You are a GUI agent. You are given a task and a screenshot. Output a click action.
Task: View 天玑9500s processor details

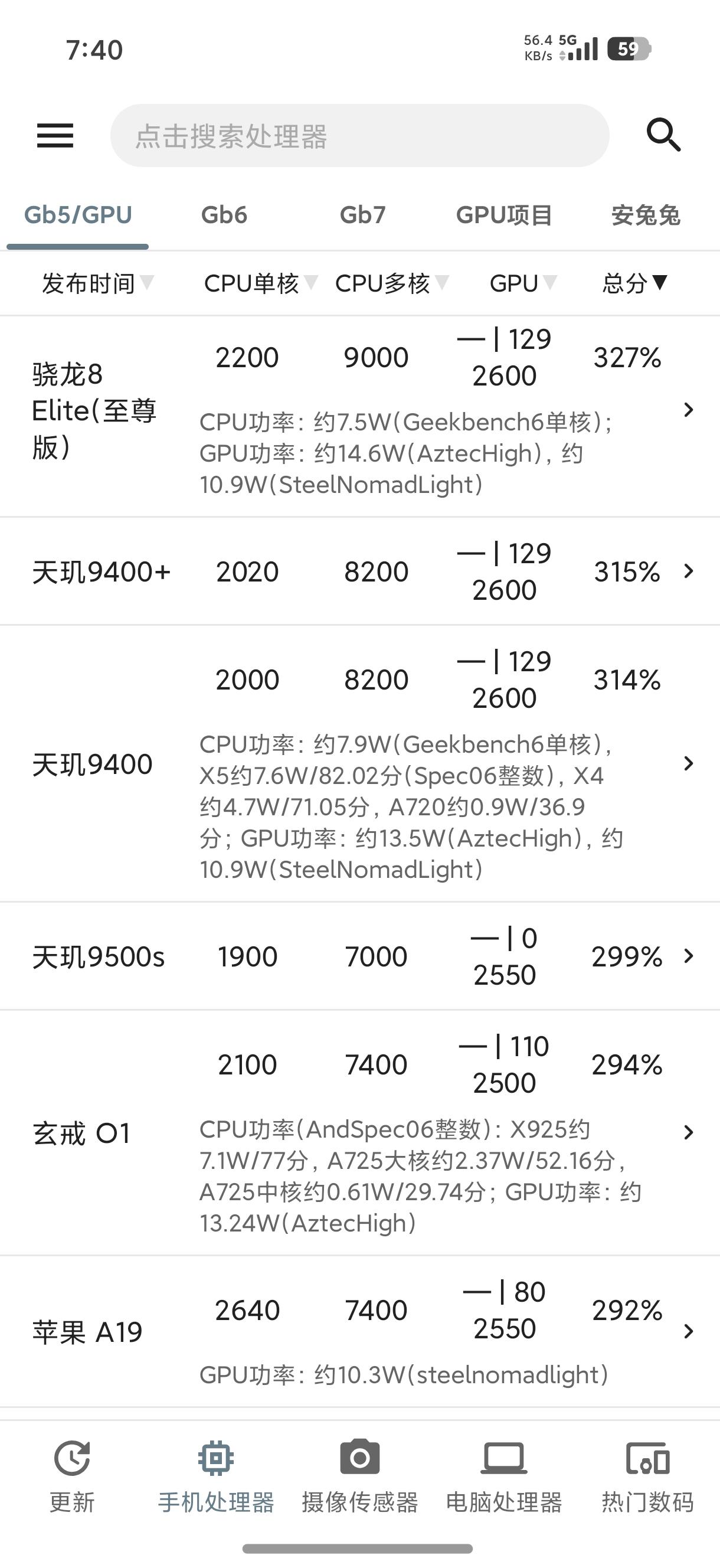[359, 956]
